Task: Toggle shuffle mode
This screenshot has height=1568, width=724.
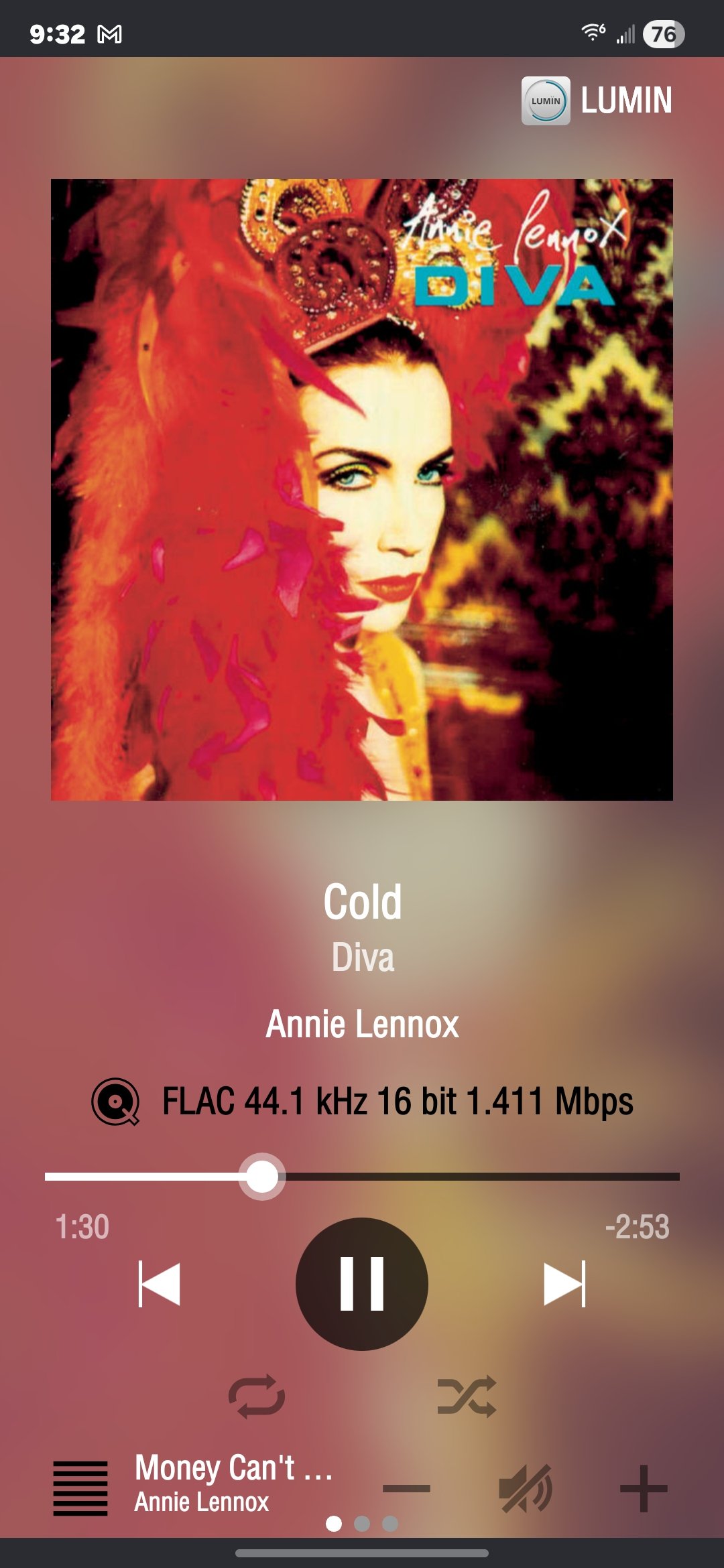Action: (467, 1396)
